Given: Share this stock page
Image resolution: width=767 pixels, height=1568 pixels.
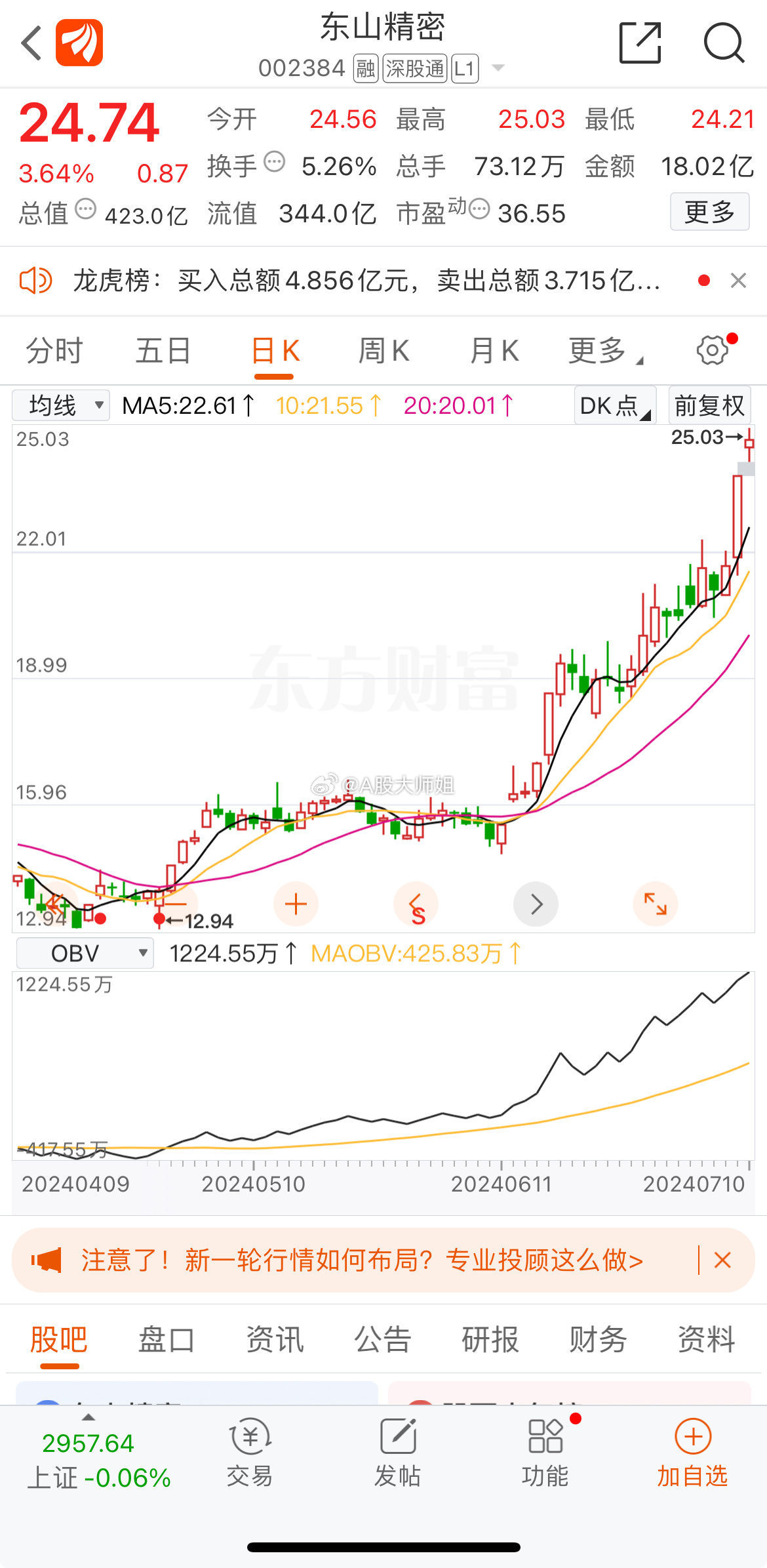Looking at the screenshot, I should 640,43.
